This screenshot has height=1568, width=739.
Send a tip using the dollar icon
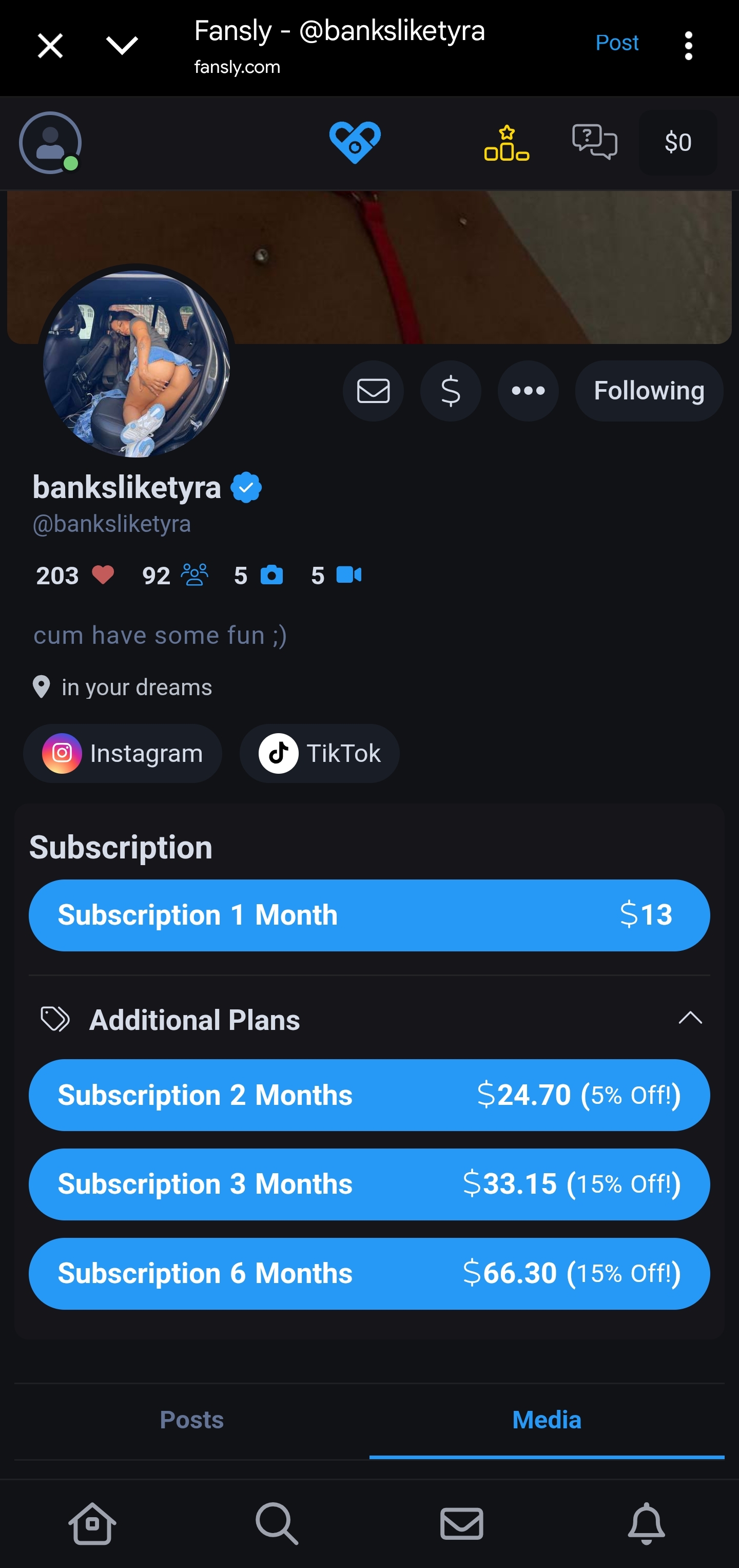451,391
